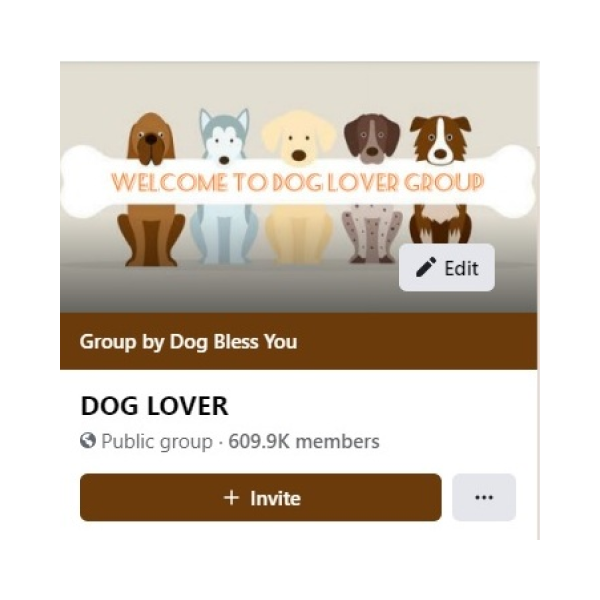
Task: Open the three-dot more options menu
Action: click(484, 497)
